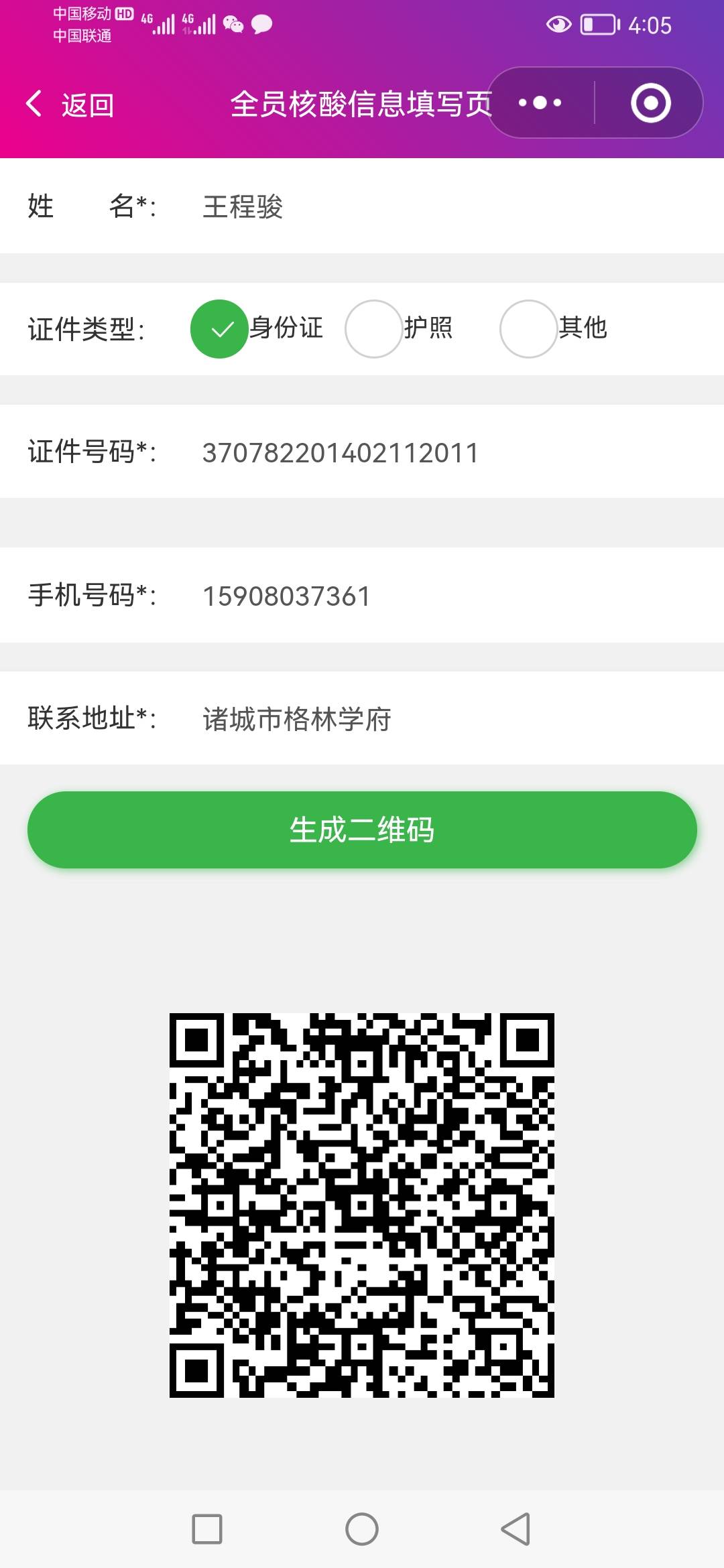Edit the name field showing 王程骏
724x1568 pixels.
click(x=244, y=207)
